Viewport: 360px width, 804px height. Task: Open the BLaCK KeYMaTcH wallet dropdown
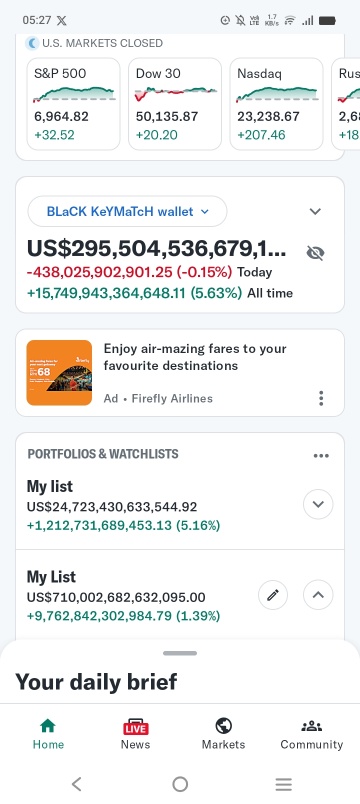pyautogui.click(x=127, y=211)
